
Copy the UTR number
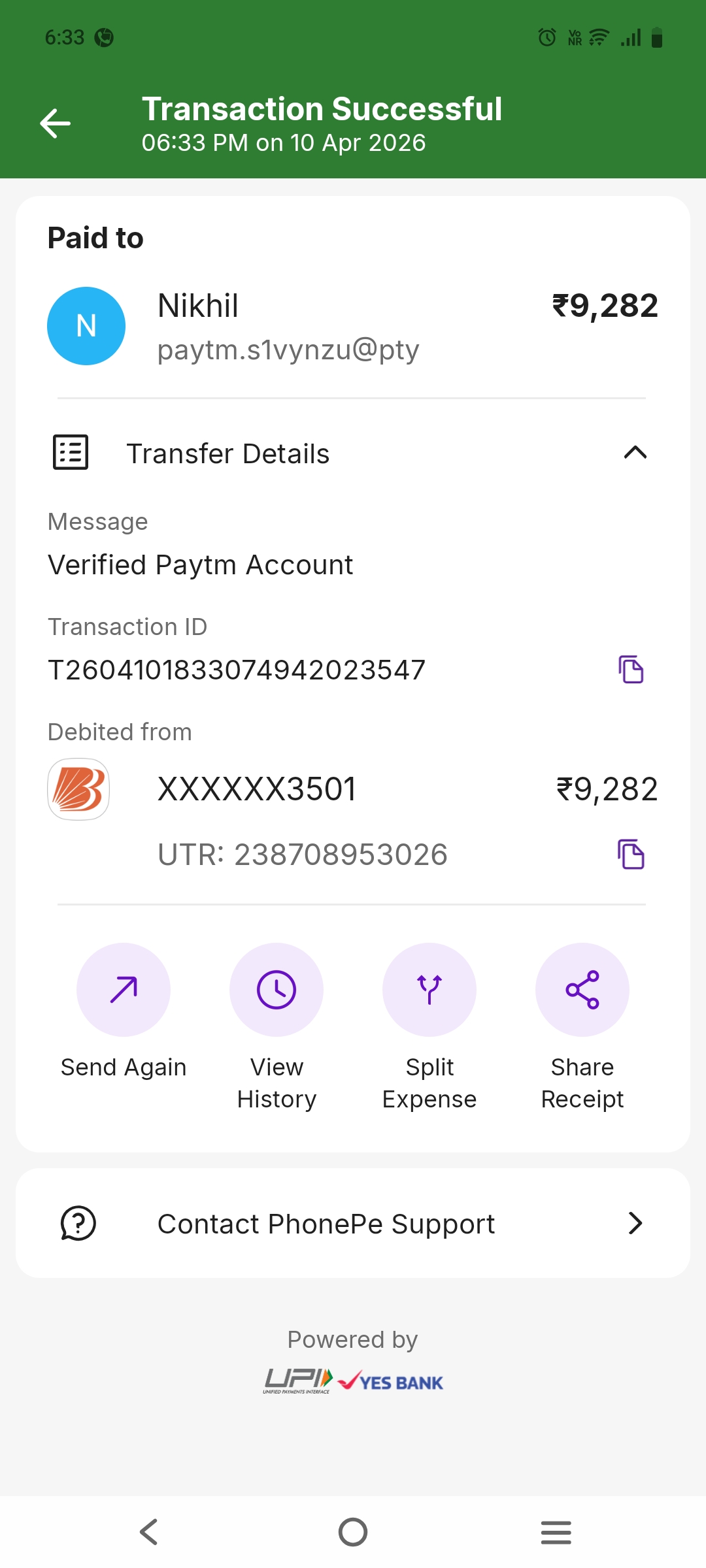click(x=631, y=855)
